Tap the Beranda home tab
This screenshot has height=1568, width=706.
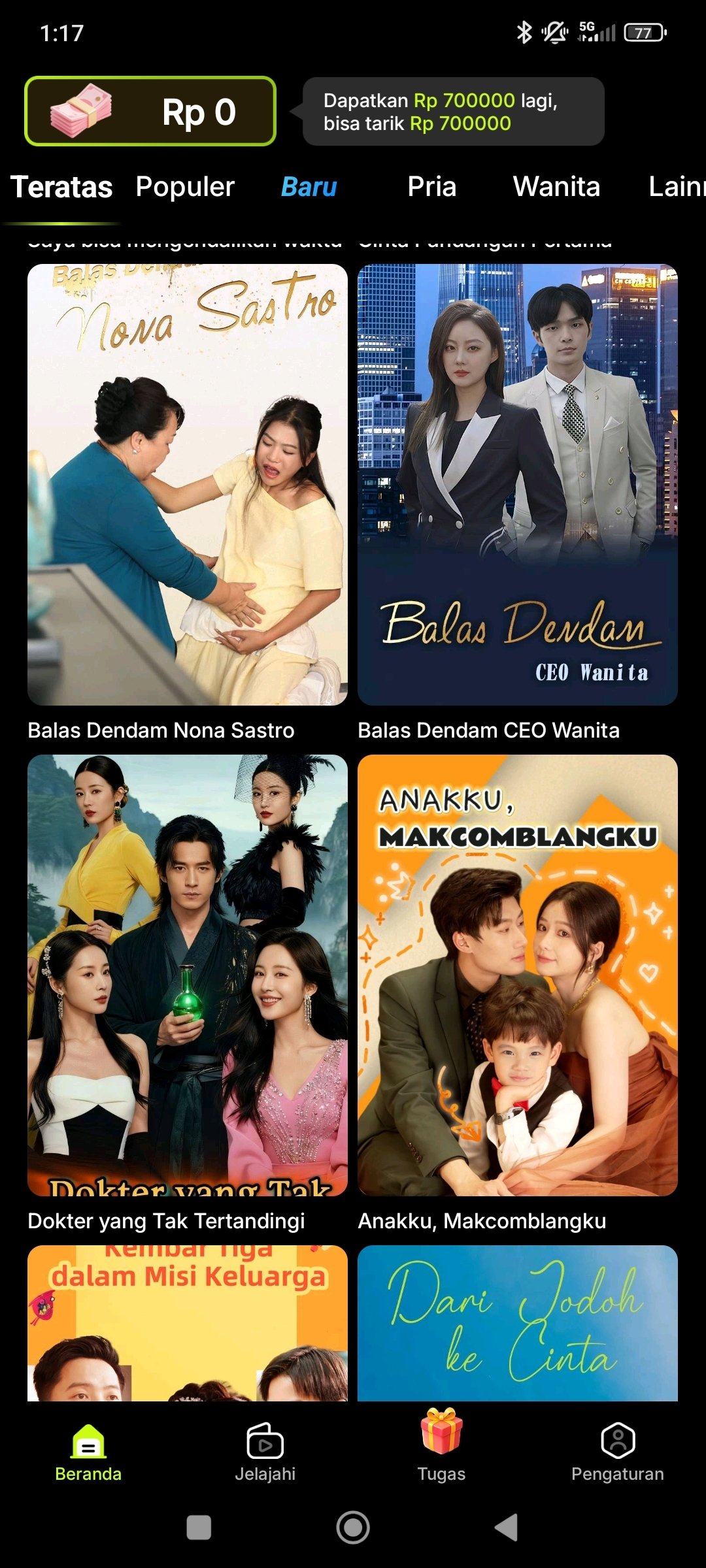(88, 1452)
